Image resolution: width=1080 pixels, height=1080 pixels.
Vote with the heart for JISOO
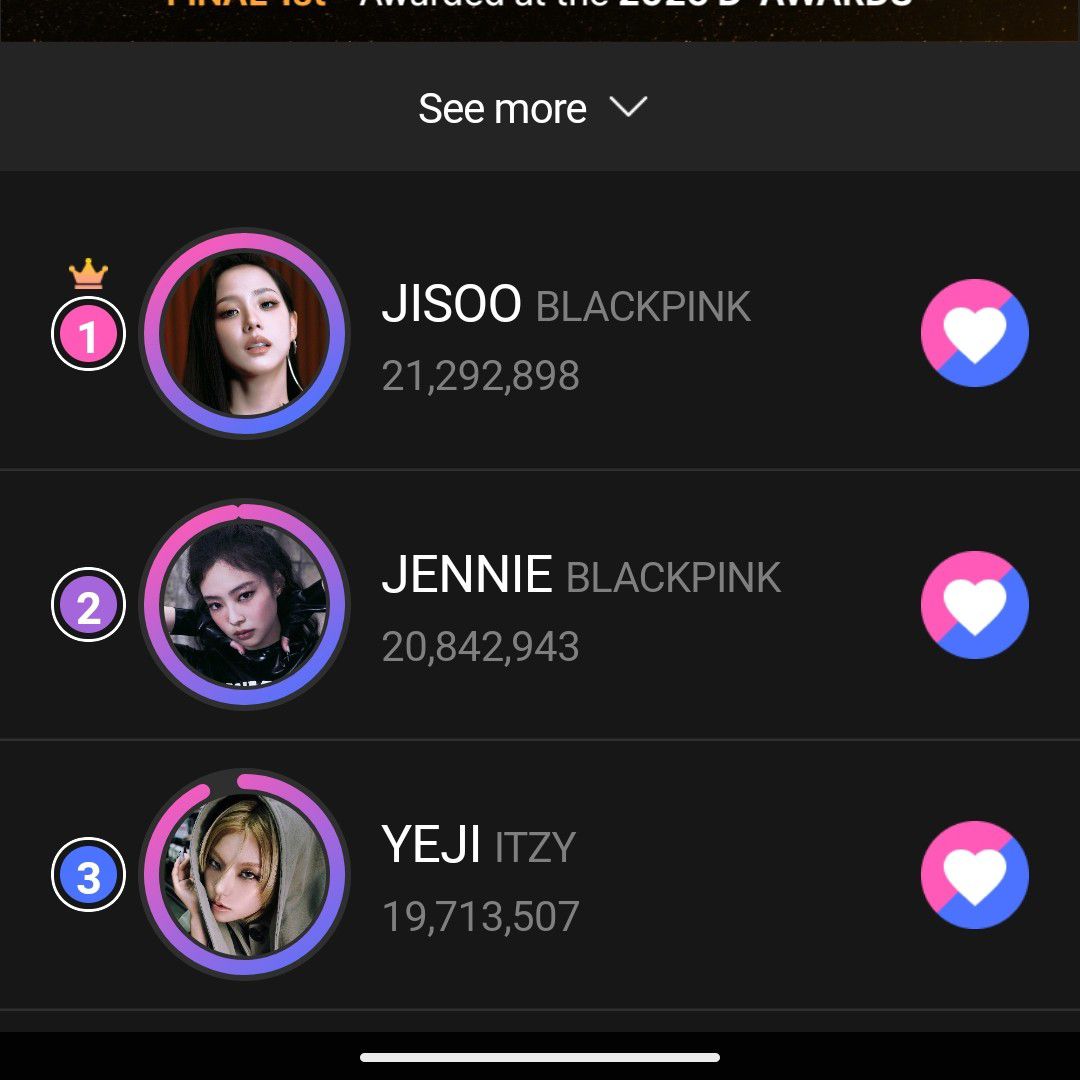pos(974,333)
